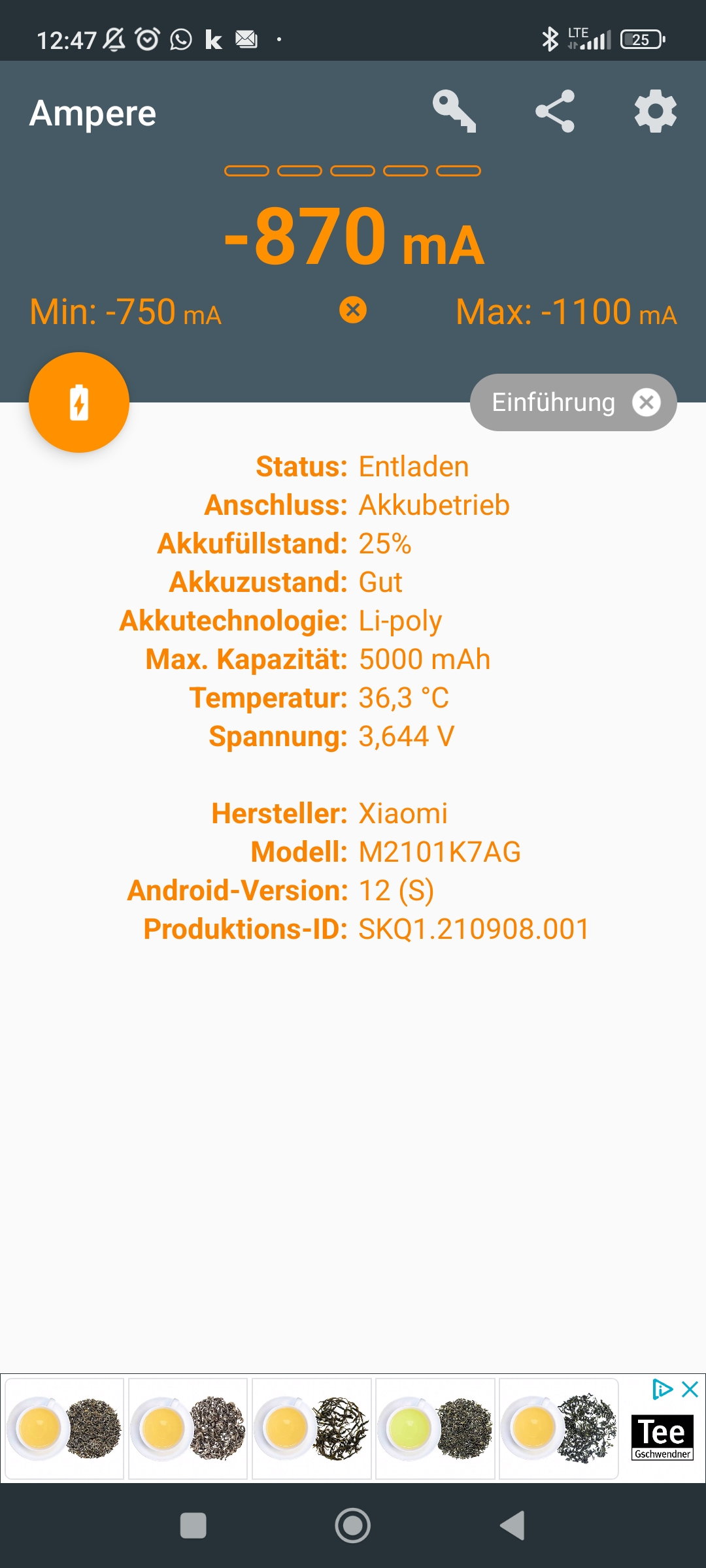Share the battery readings
The height and width of the screenshot is (1568, 706).
pyautogui.click(x=555, y=112)
